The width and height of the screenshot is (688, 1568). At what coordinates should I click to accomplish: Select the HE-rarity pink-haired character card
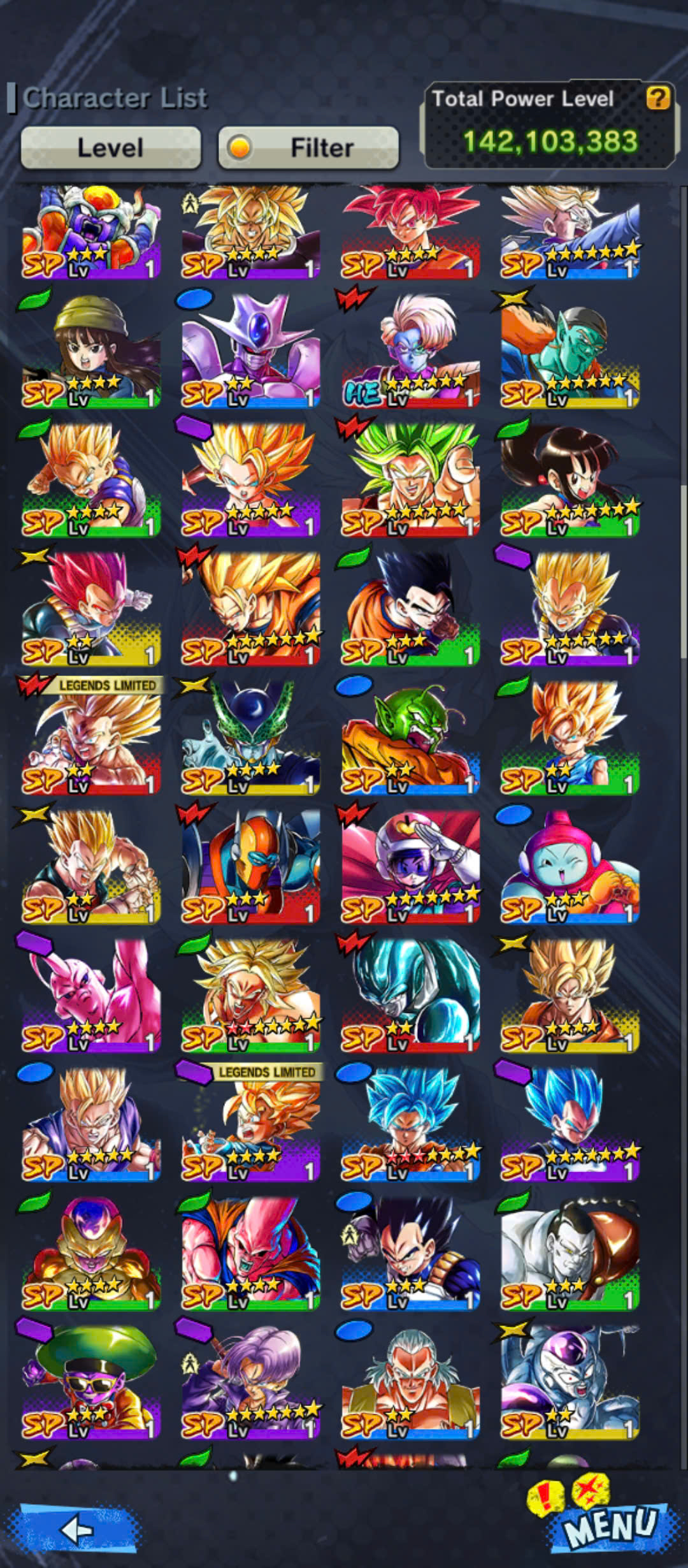click(411, 351)
